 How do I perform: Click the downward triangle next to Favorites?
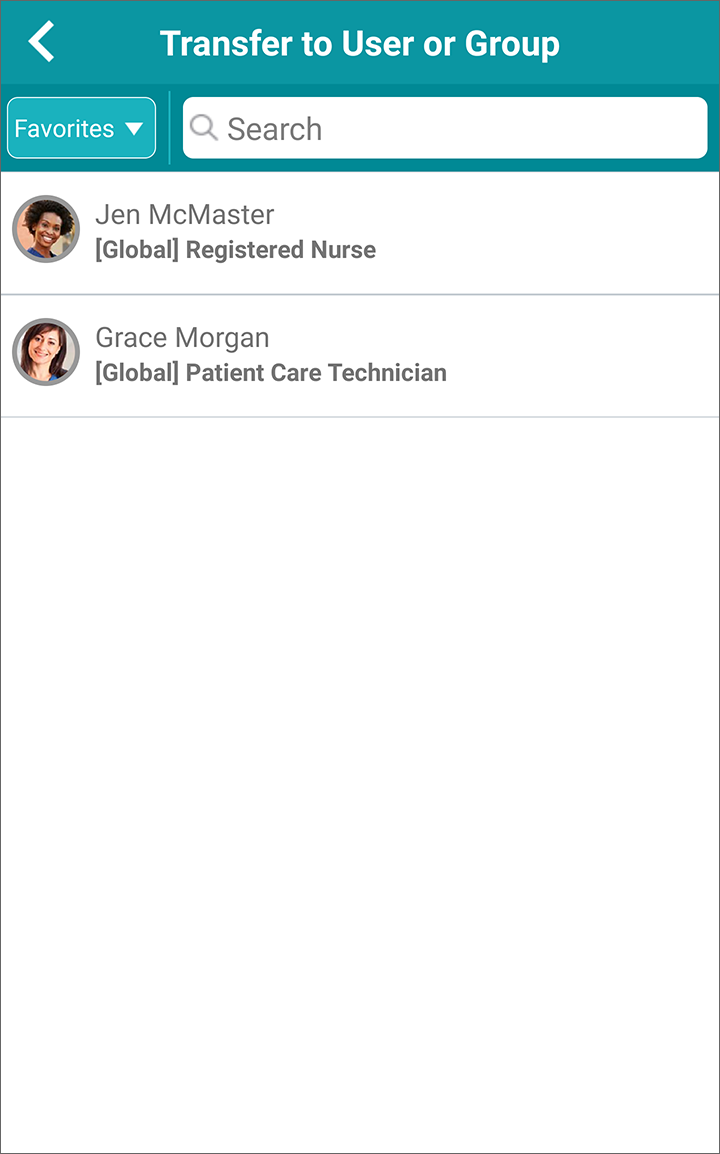pyautogui.click(x=135, y=128)
